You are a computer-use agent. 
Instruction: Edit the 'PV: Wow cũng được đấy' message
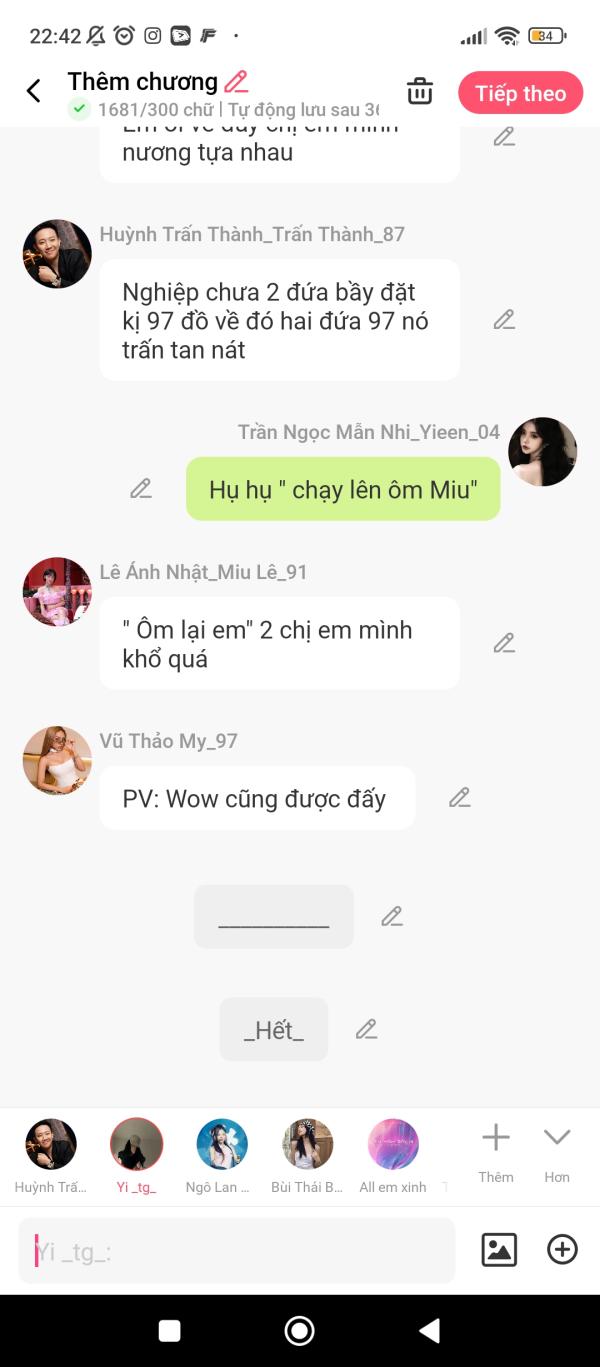coord(459,798)
